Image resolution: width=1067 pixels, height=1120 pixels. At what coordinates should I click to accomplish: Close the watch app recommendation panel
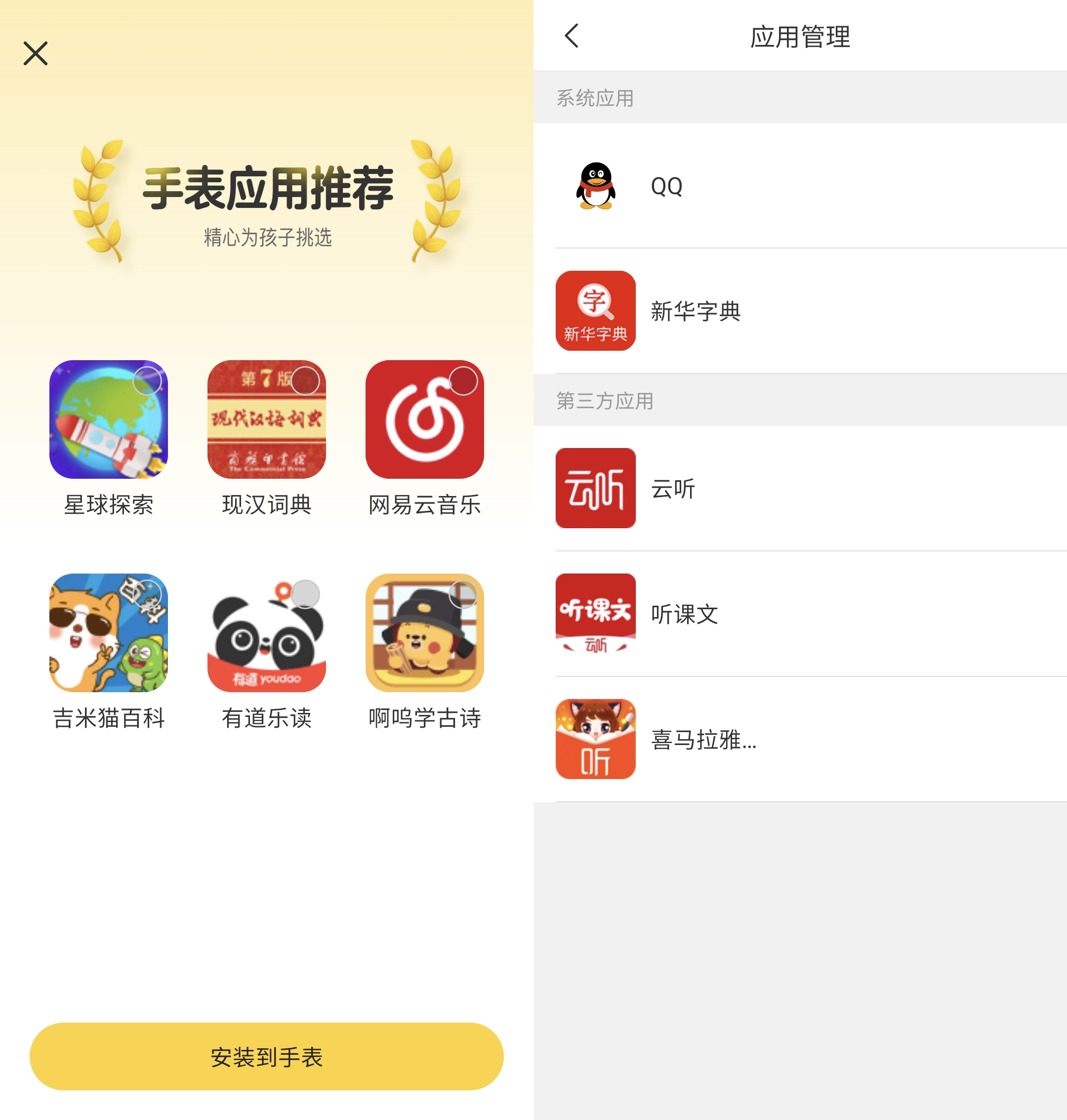click(35, 53)
